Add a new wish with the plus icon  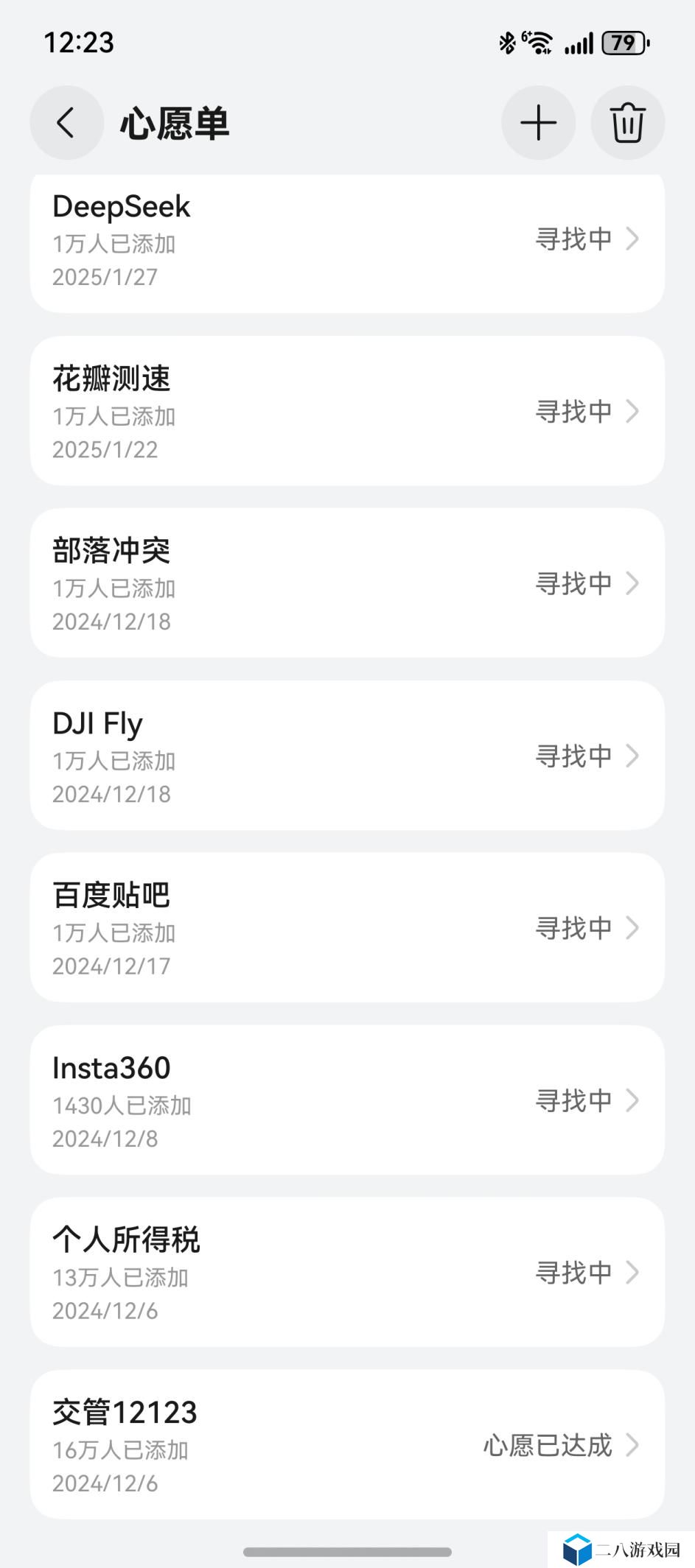539,123
